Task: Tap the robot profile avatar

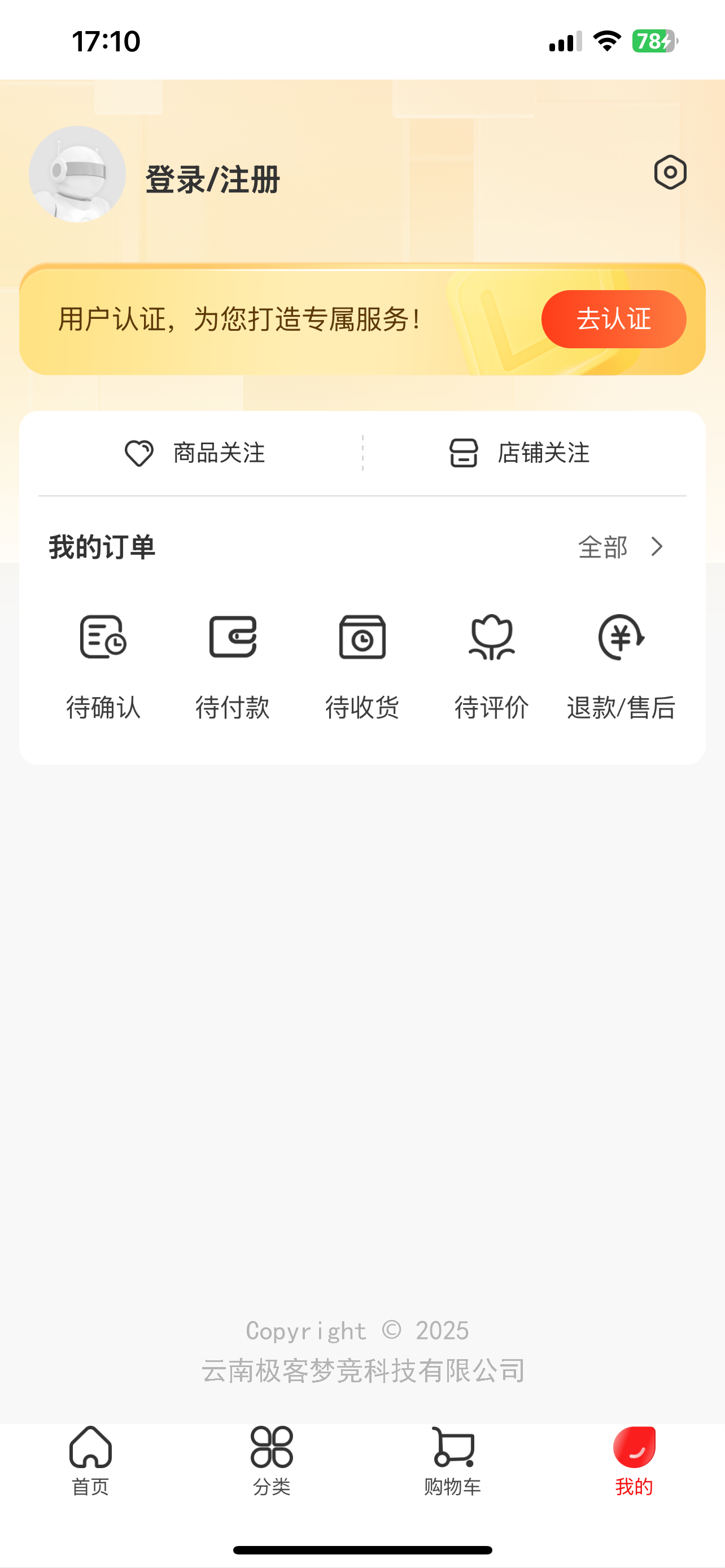Action: (x=77, y=175)
